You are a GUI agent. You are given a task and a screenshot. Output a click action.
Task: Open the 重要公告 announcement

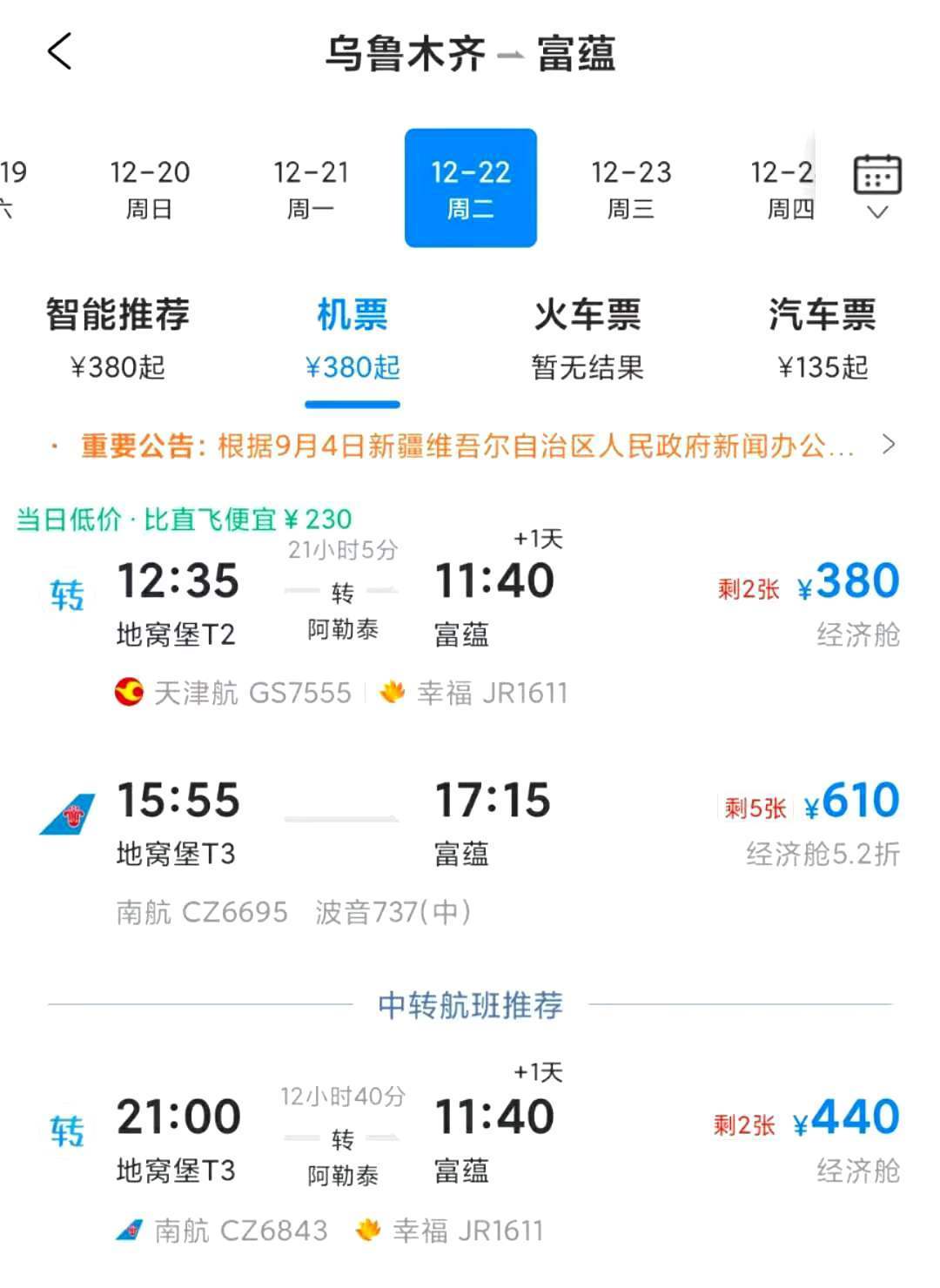[470, 446]
